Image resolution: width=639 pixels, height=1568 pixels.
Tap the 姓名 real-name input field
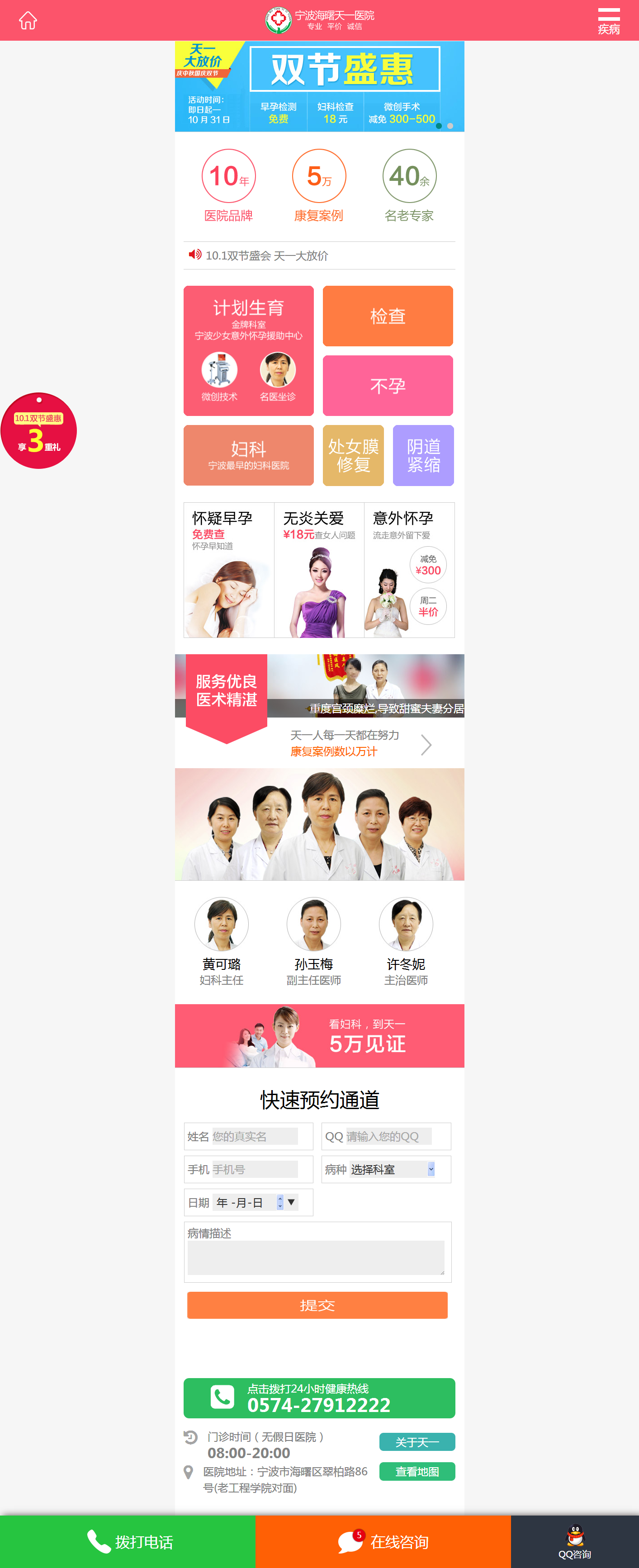tap(255, 1136)
